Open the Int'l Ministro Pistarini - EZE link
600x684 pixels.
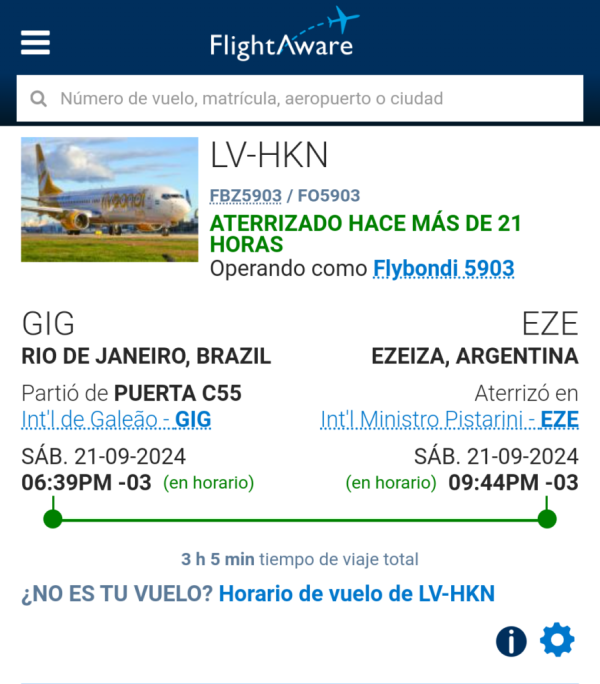[x=449, y=420]
